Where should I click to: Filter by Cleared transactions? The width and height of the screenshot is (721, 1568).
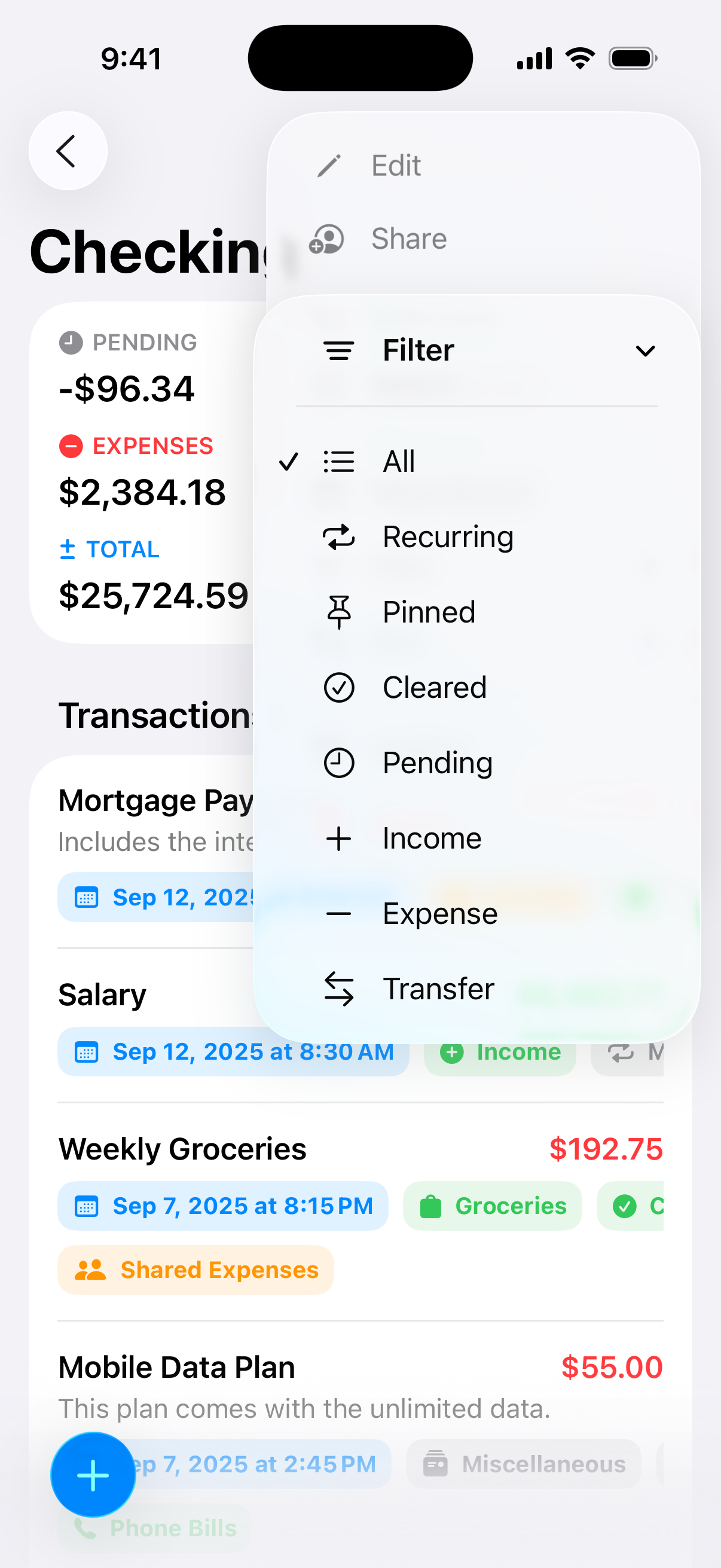[x=434, y=688]
